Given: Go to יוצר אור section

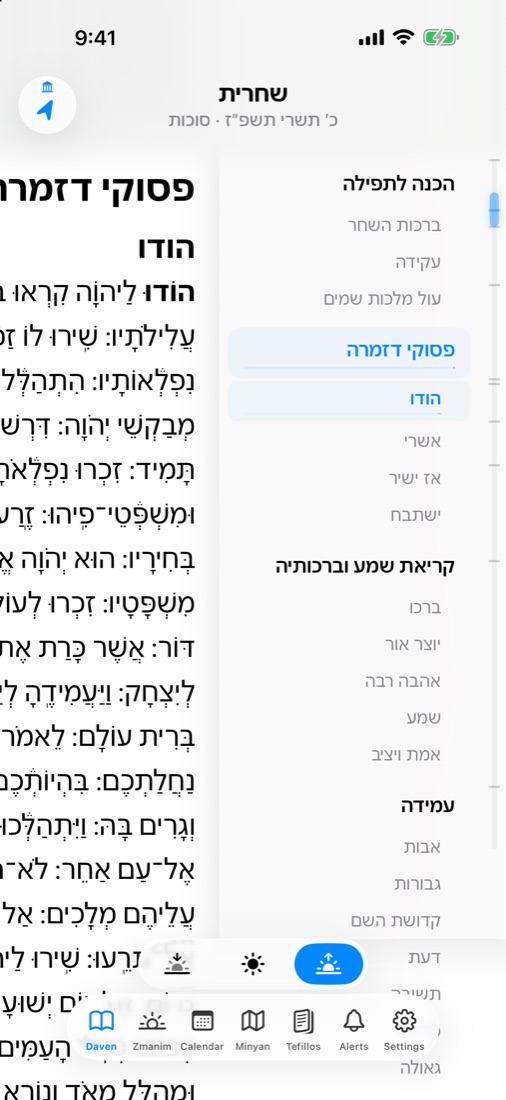Looking at the screenshot, I should coord(413,643).
